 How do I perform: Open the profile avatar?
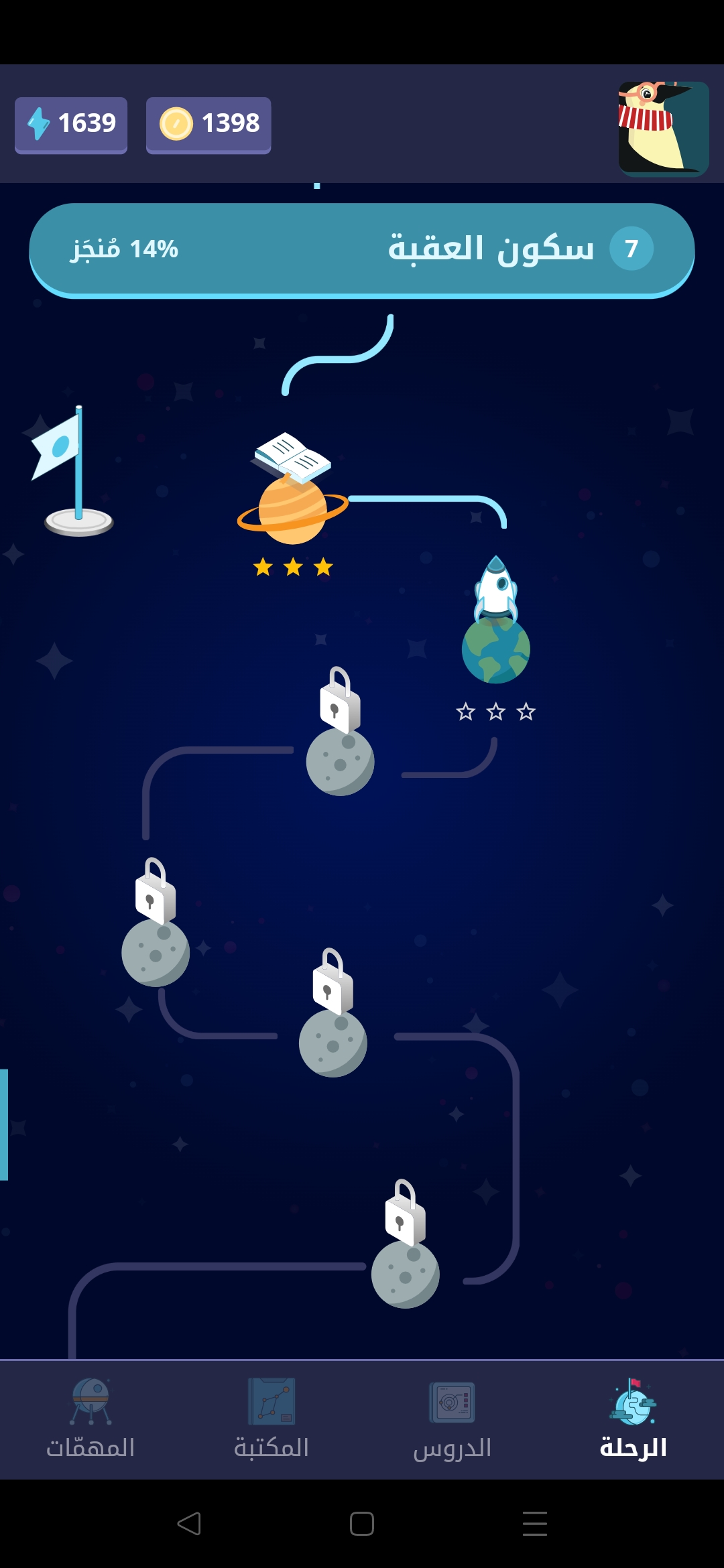663,127
